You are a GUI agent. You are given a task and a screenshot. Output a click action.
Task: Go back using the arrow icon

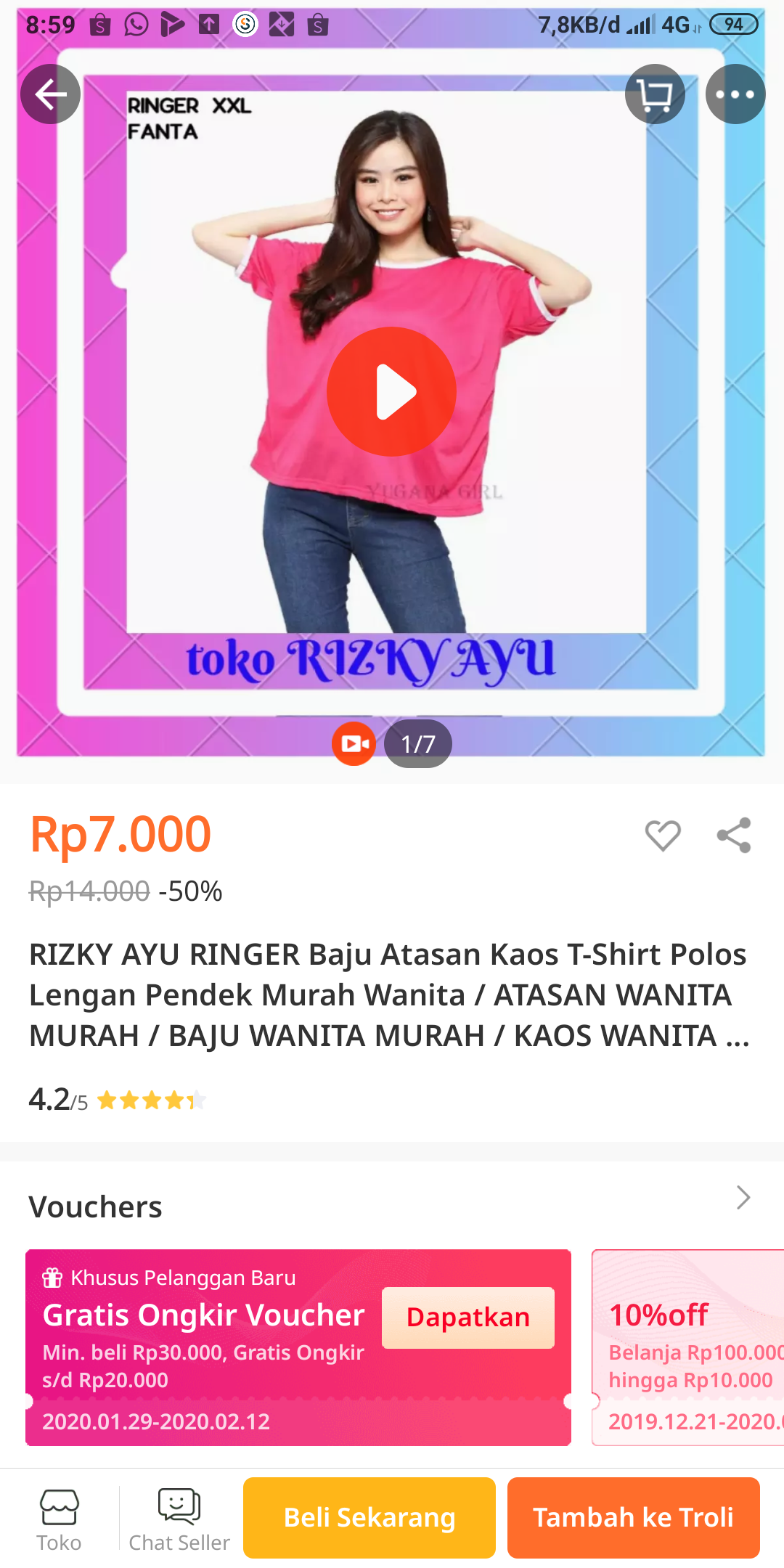pos(50,94)
